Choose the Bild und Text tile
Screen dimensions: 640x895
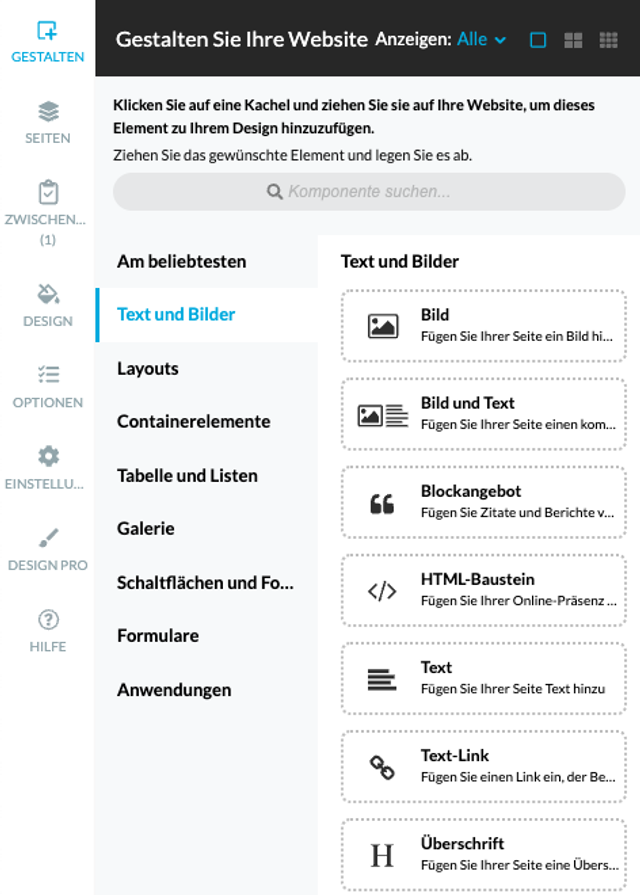pos(484,414)
